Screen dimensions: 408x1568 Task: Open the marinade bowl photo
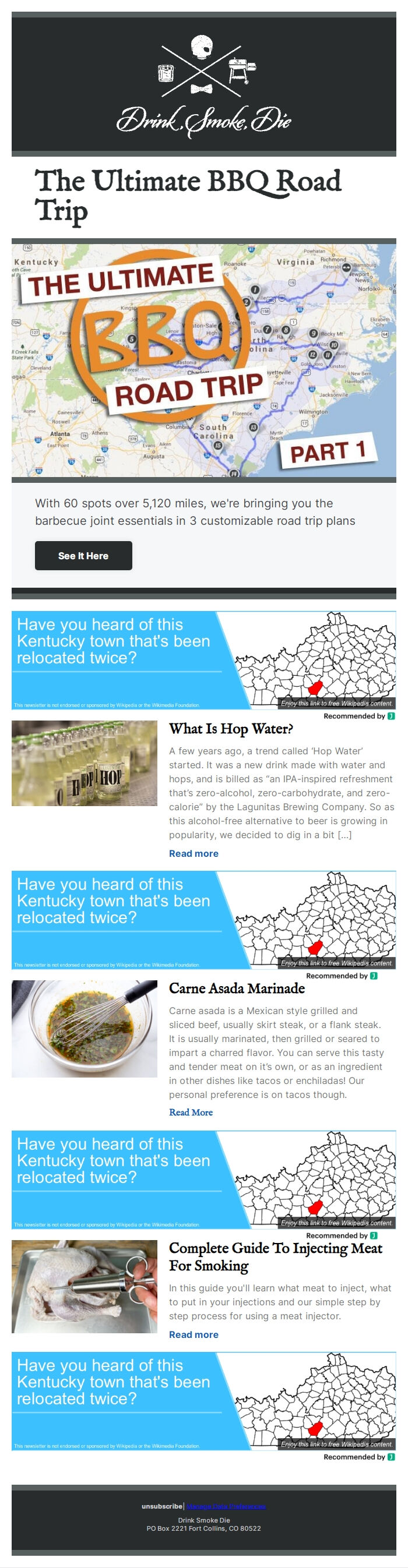pos(84,1028)
